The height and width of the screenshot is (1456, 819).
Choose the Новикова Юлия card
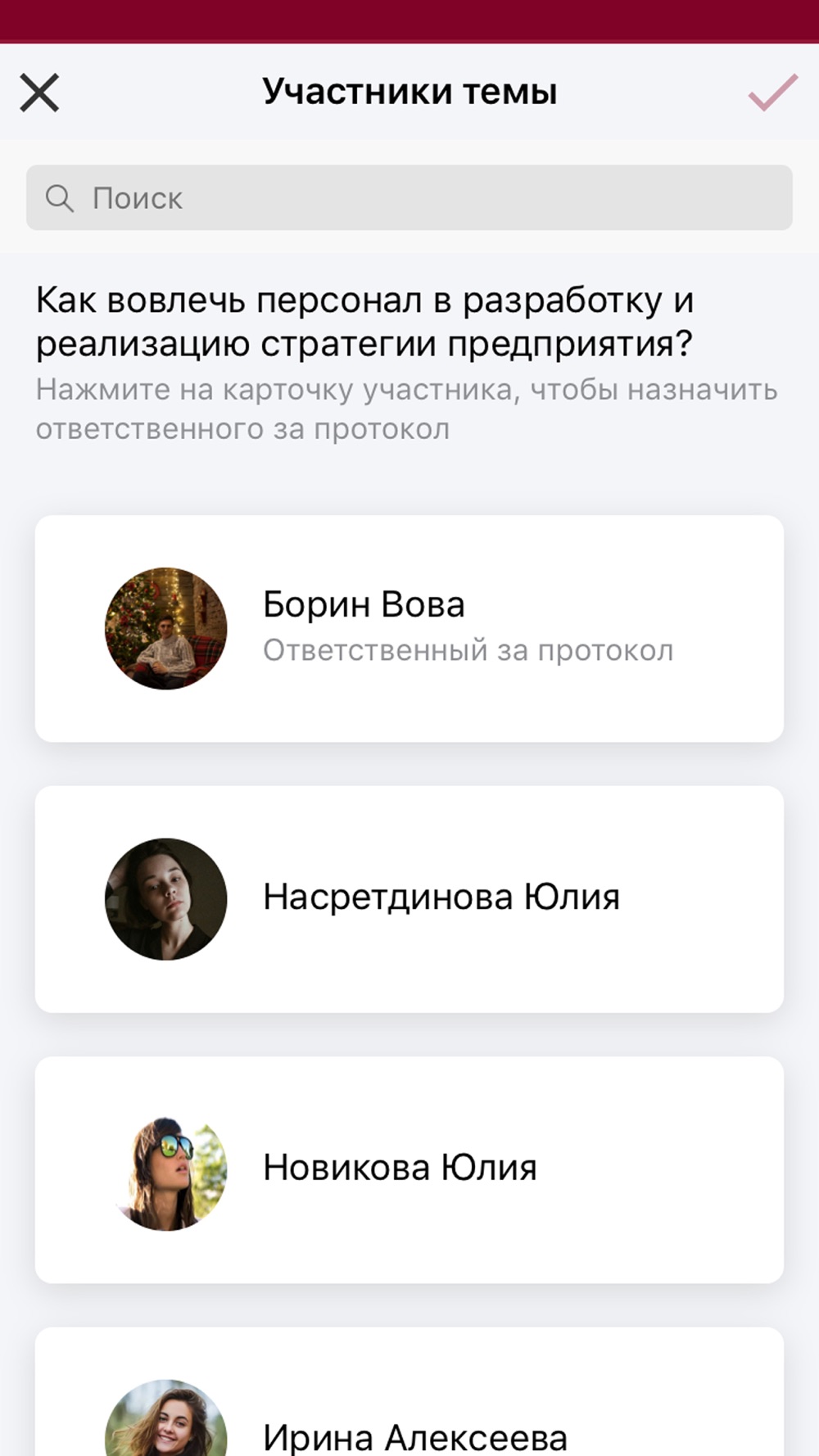point(409,1169)
